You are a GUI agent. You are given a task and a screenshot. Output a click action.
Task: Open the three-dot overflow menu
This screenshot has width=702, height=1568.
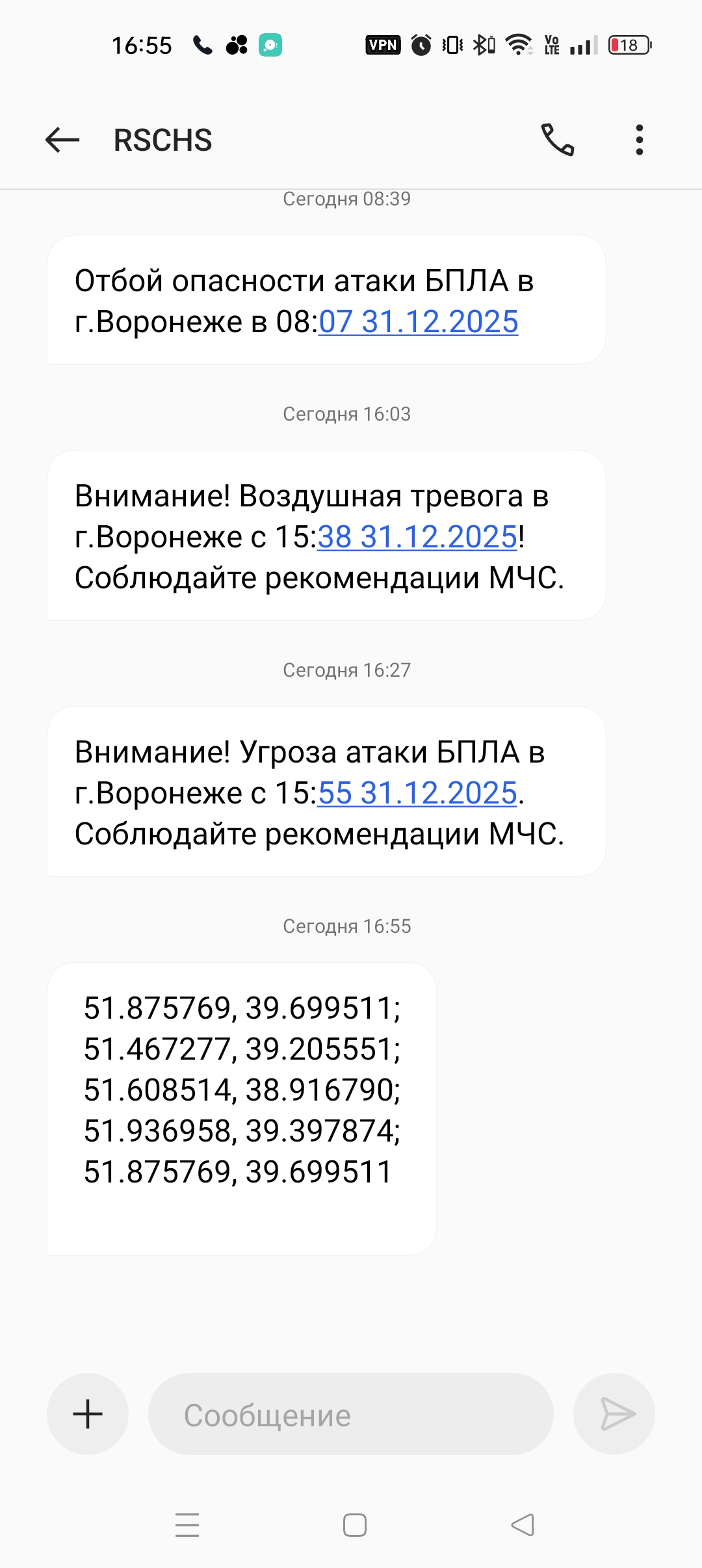tap(640, 140)
